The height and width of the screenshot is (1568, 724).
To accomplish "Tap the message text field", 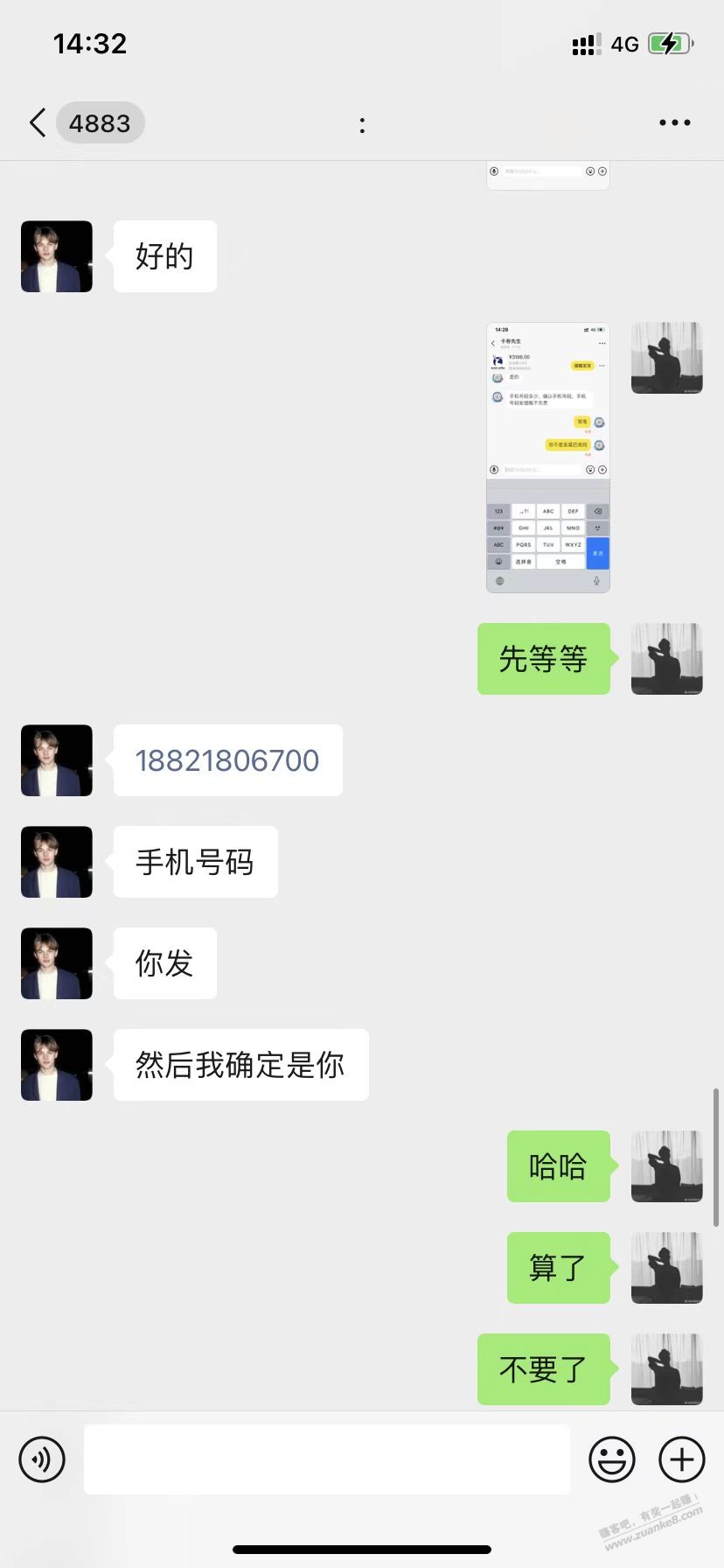I will (327, 1459).
